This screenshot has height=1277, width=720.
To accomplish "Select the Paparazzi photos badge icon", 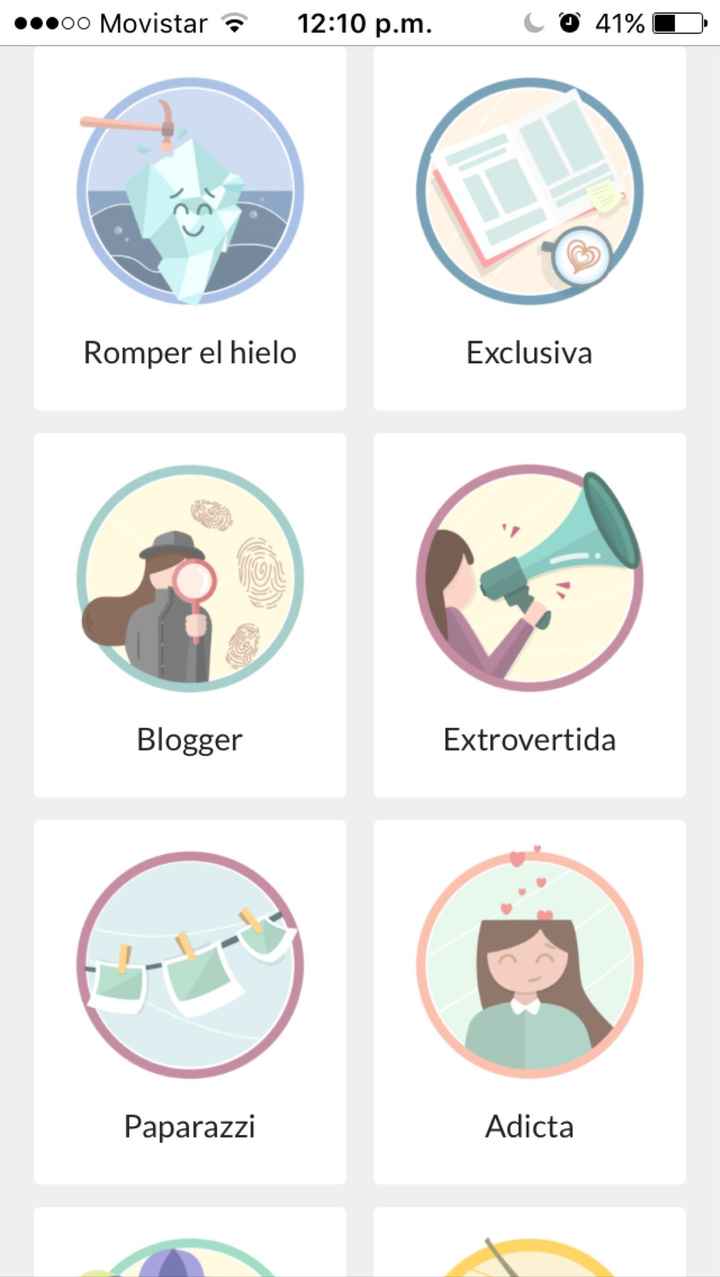I will tap(190, 965).
